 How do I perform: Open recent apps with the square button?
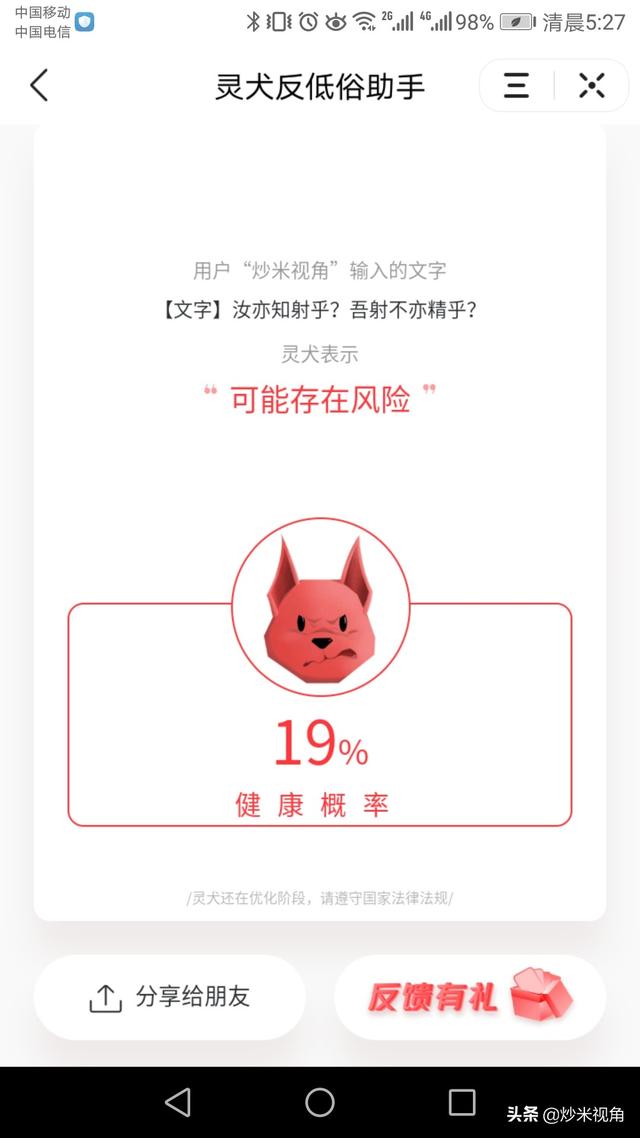tap(462, 1102)
